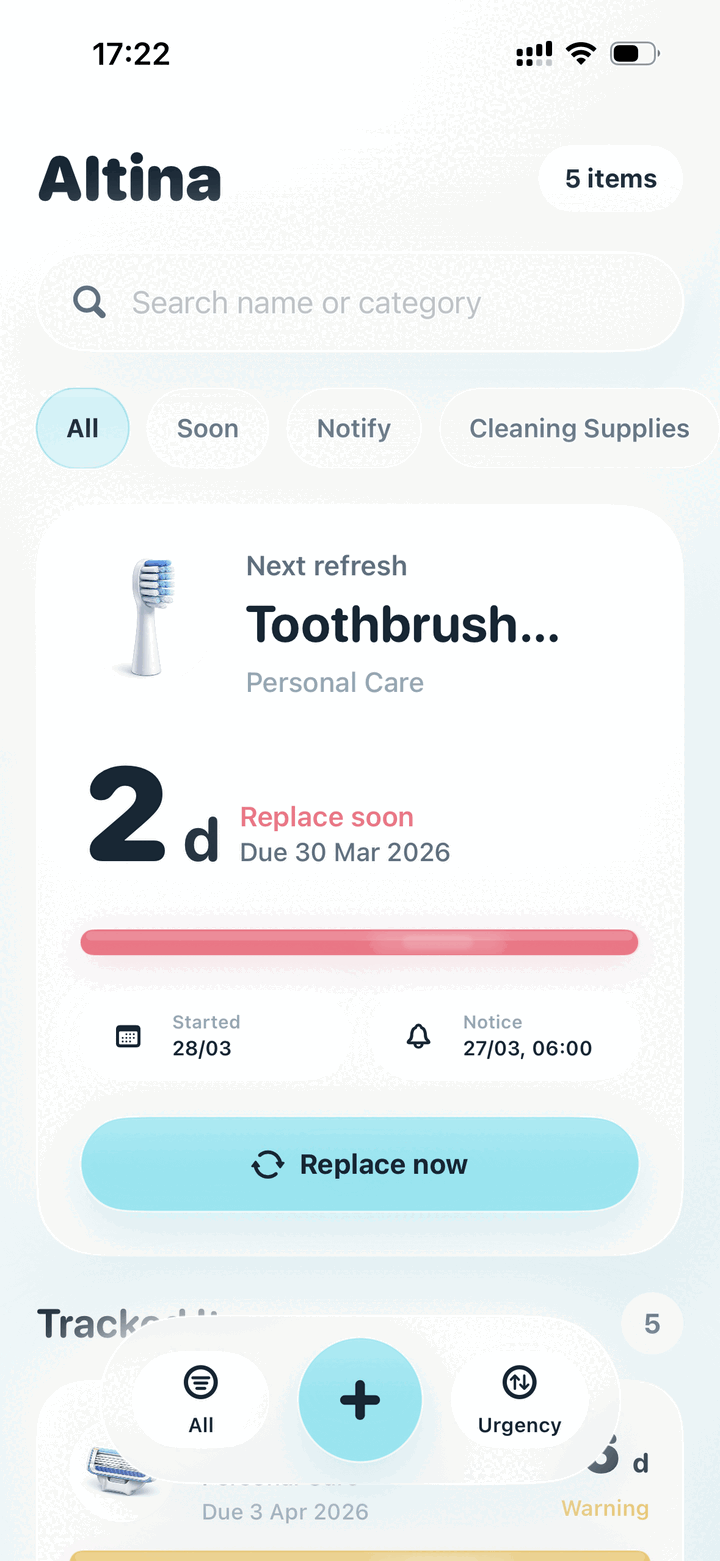720x1561 pixels.
Task: Tap the notification bell icon beside Notice
Action: [x=419, y=1037]
